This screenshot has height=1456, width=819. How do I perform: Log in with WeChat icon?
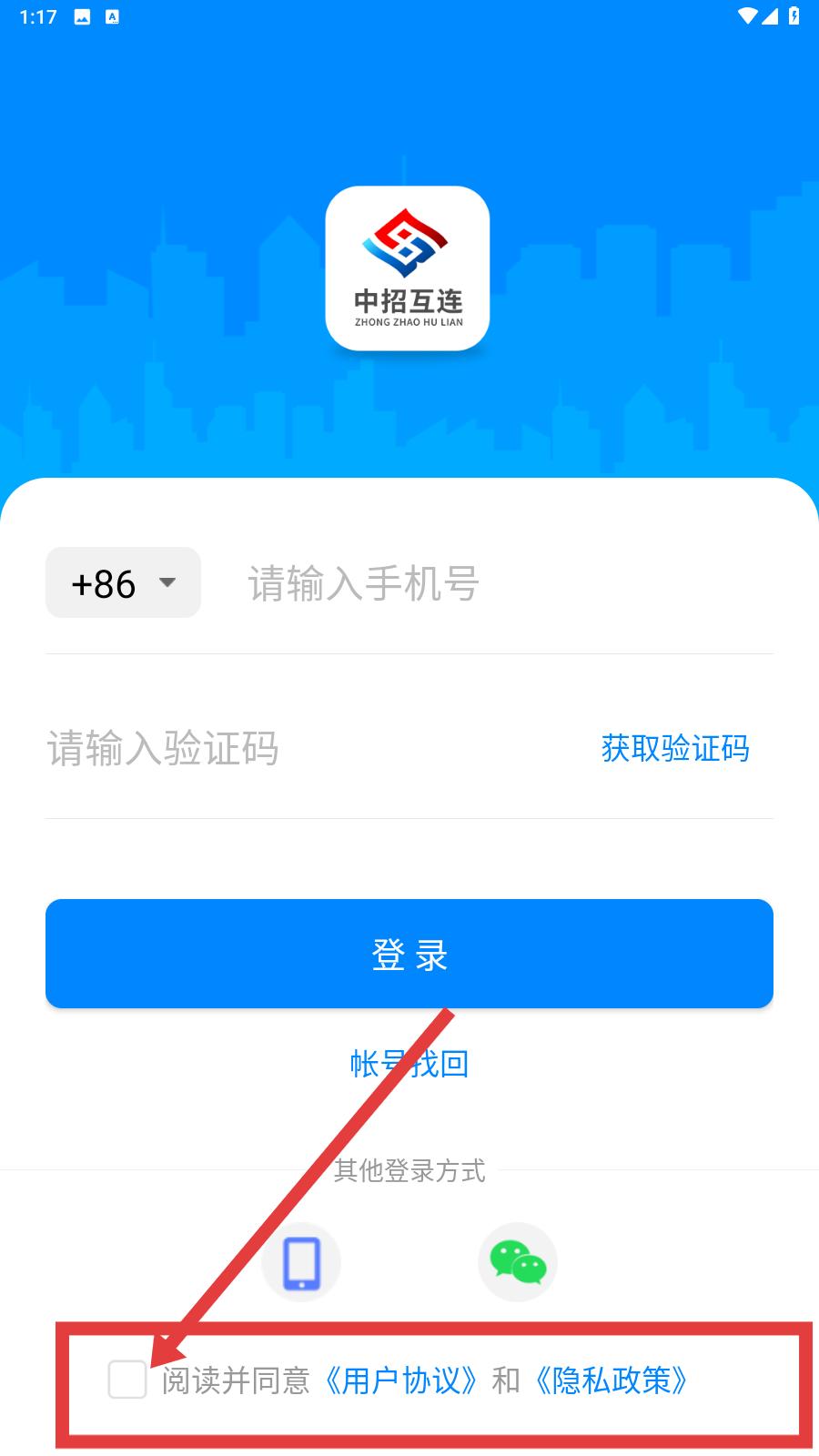pyautogui.click(x=517, y=1262)
